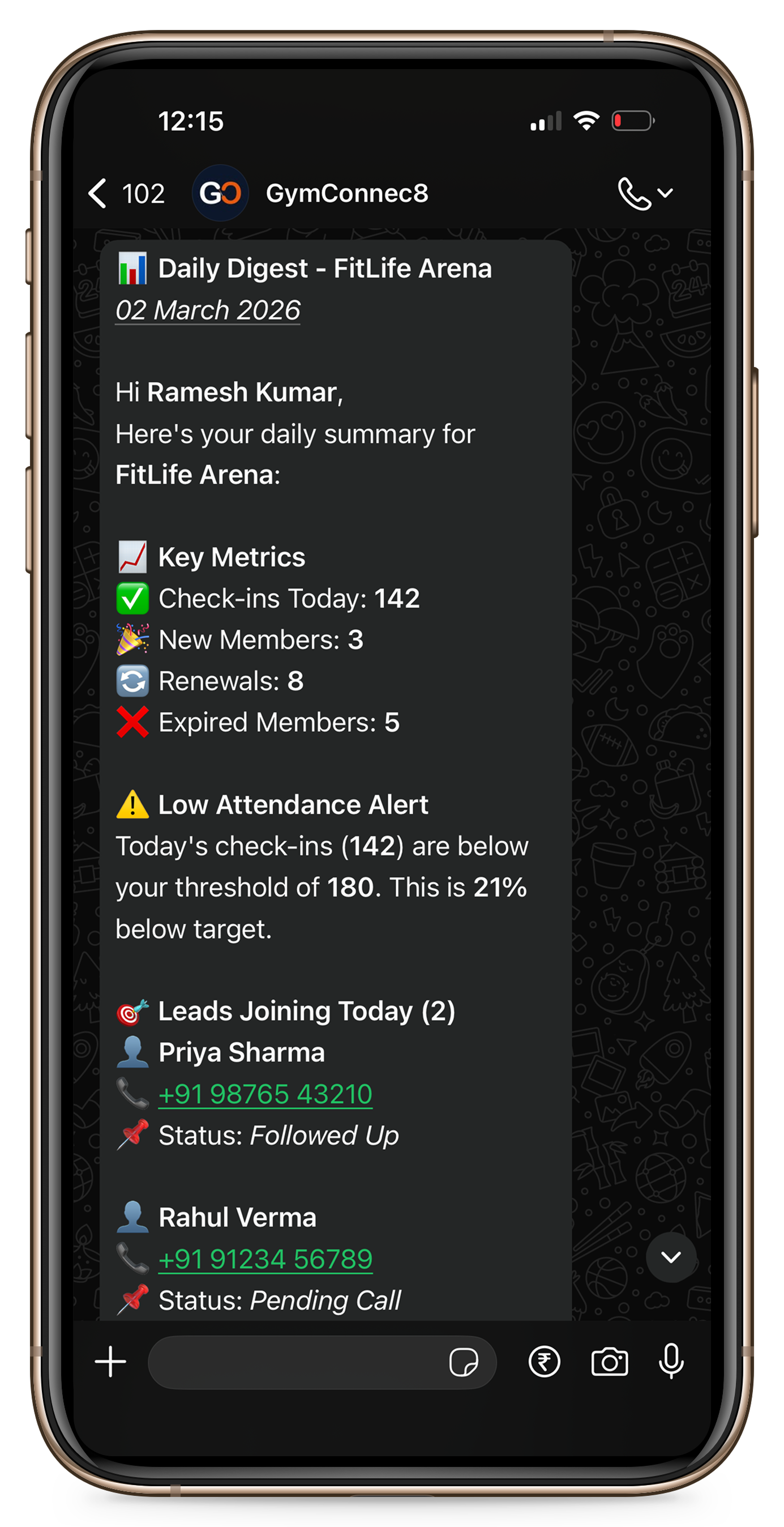Open the rupee payment option
784x1527 pixels.
pyautogui.click(x=544, y=1362)
